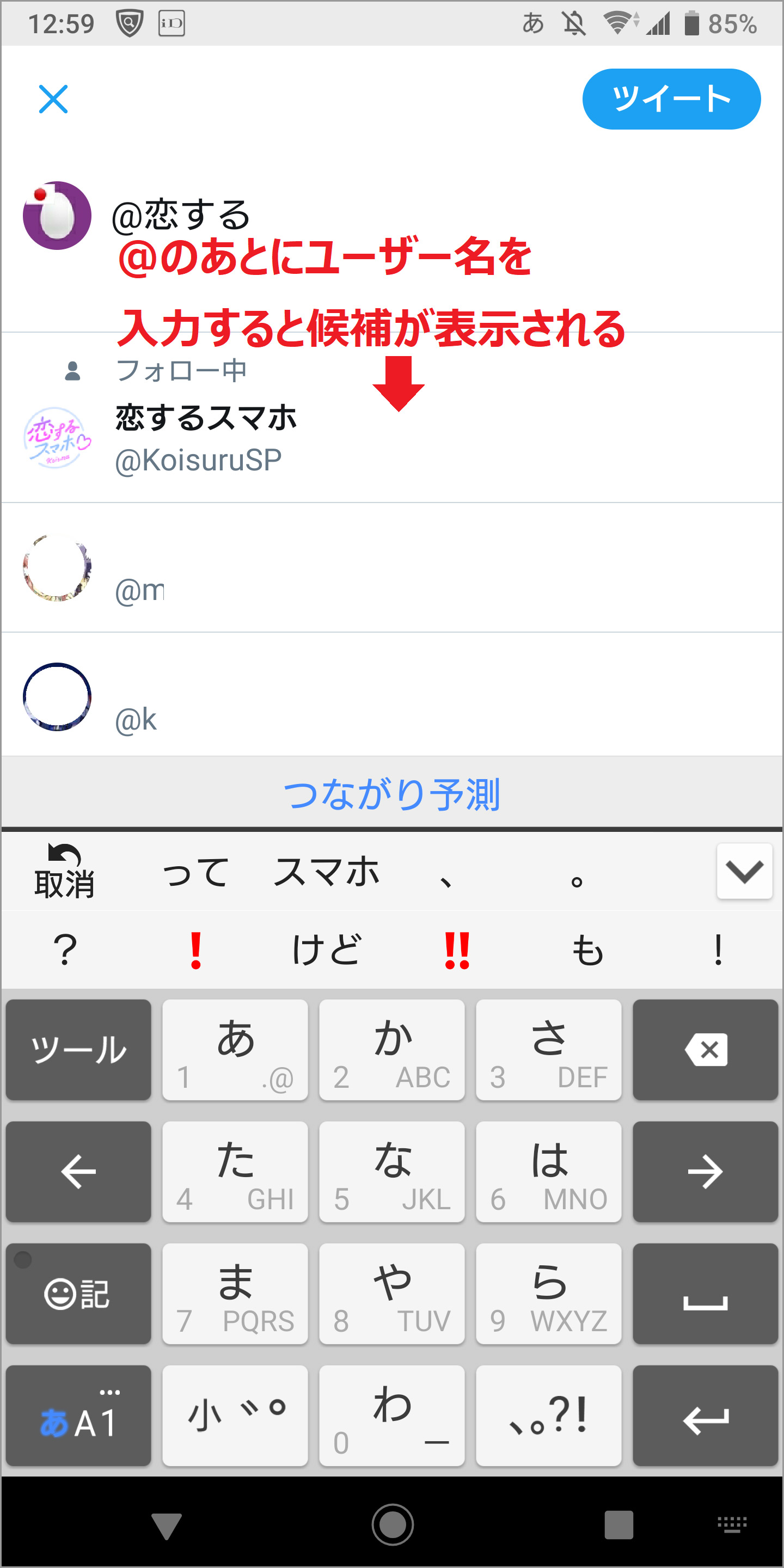Image resolution: width=784 pixels, height=1568 pixels.
Task: Open the keyboard ツール menu
Action: click(78, 1049)
